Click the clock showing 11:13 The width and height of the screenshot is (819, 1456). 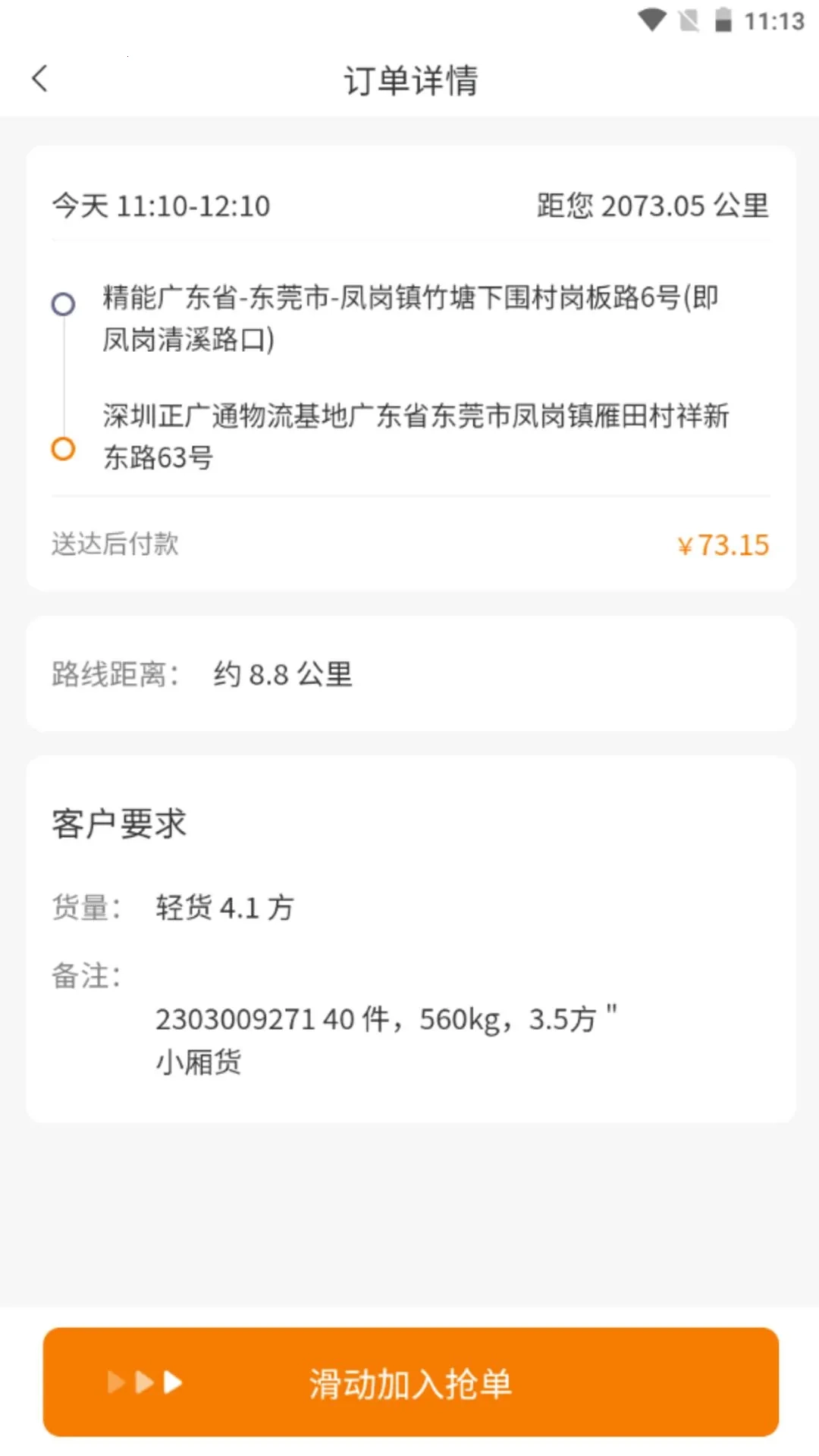tap(775, 20)
